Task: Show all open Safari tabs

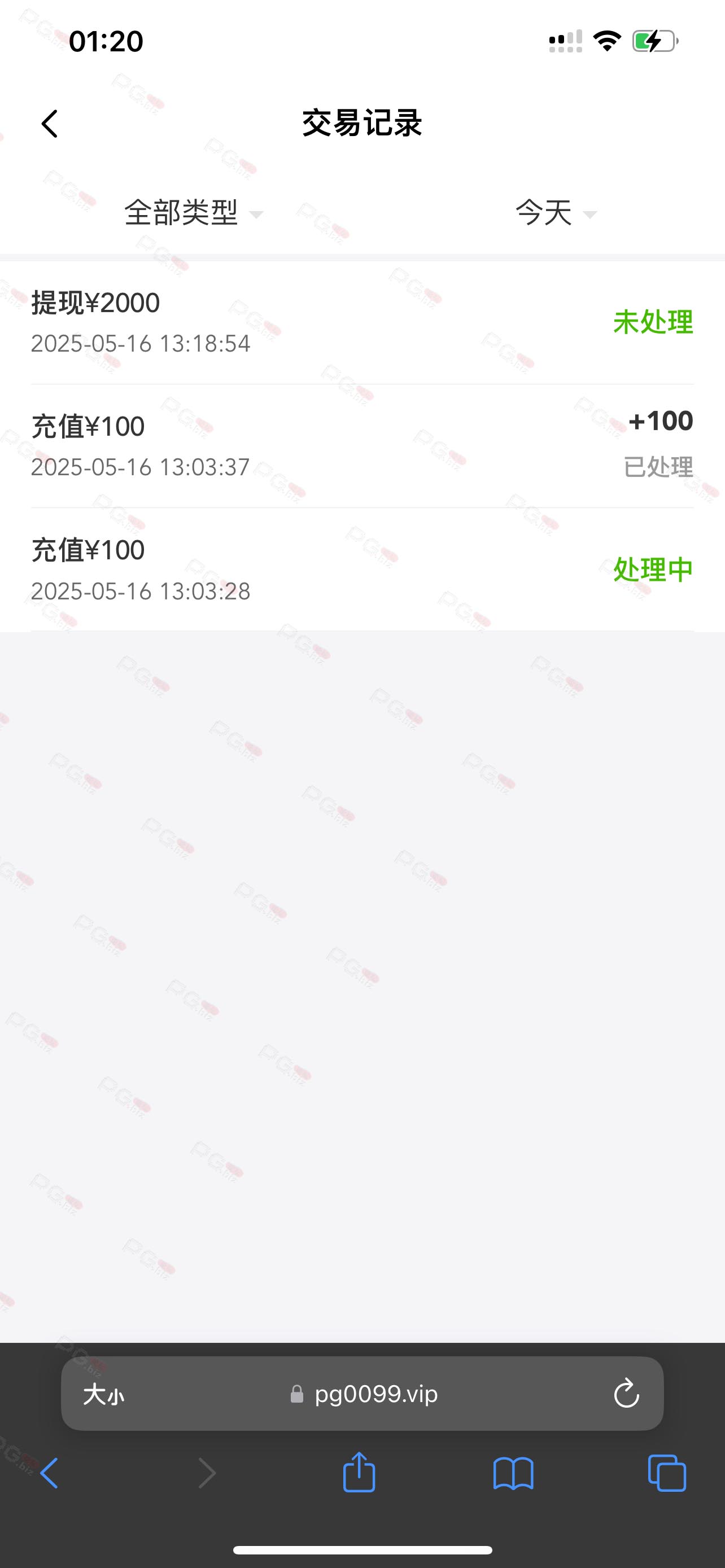Action: 667,1473
